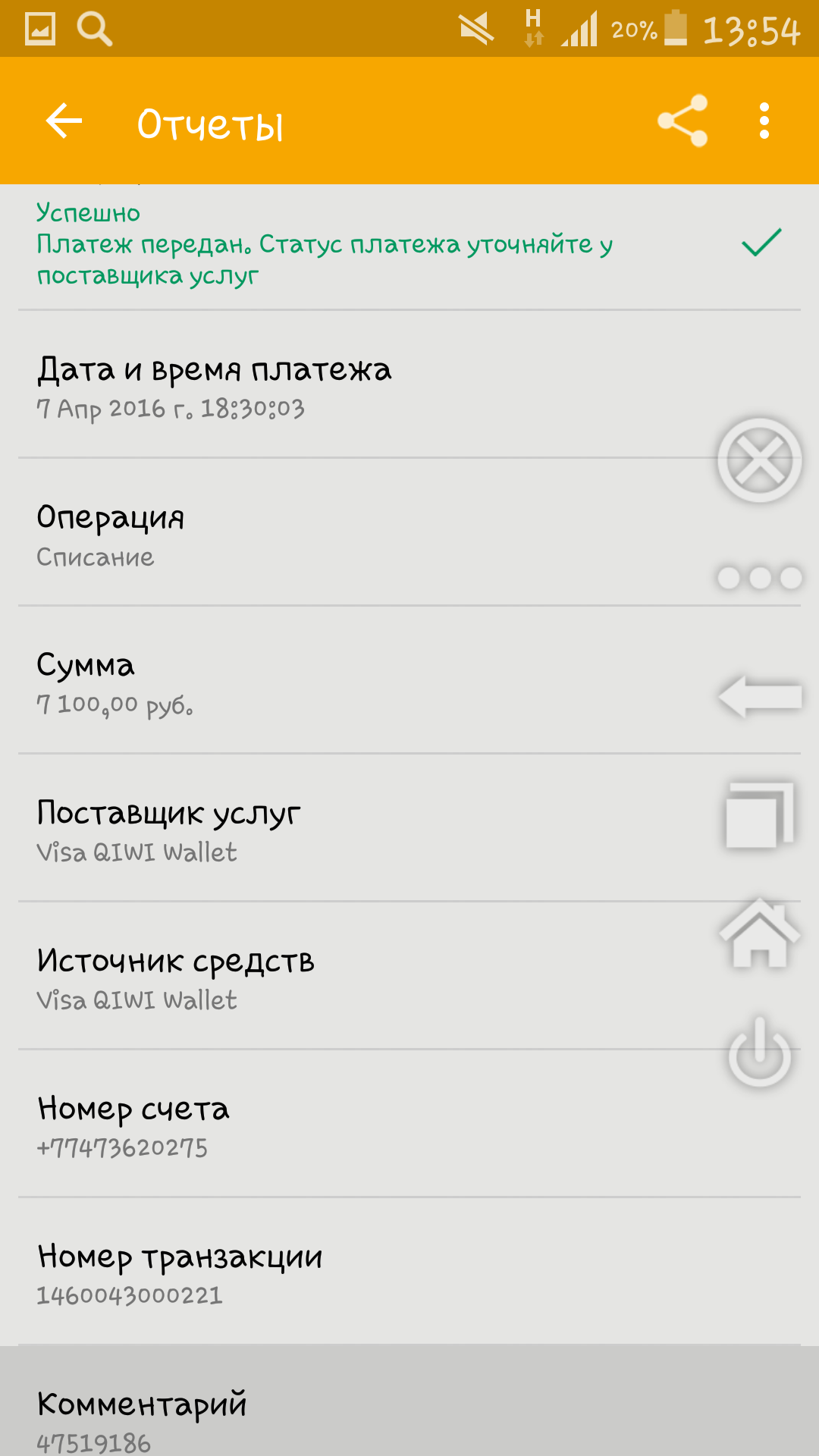819x1456 pixels.
Task: Open the overflow menu in the app bar
Action: (764, 121)
